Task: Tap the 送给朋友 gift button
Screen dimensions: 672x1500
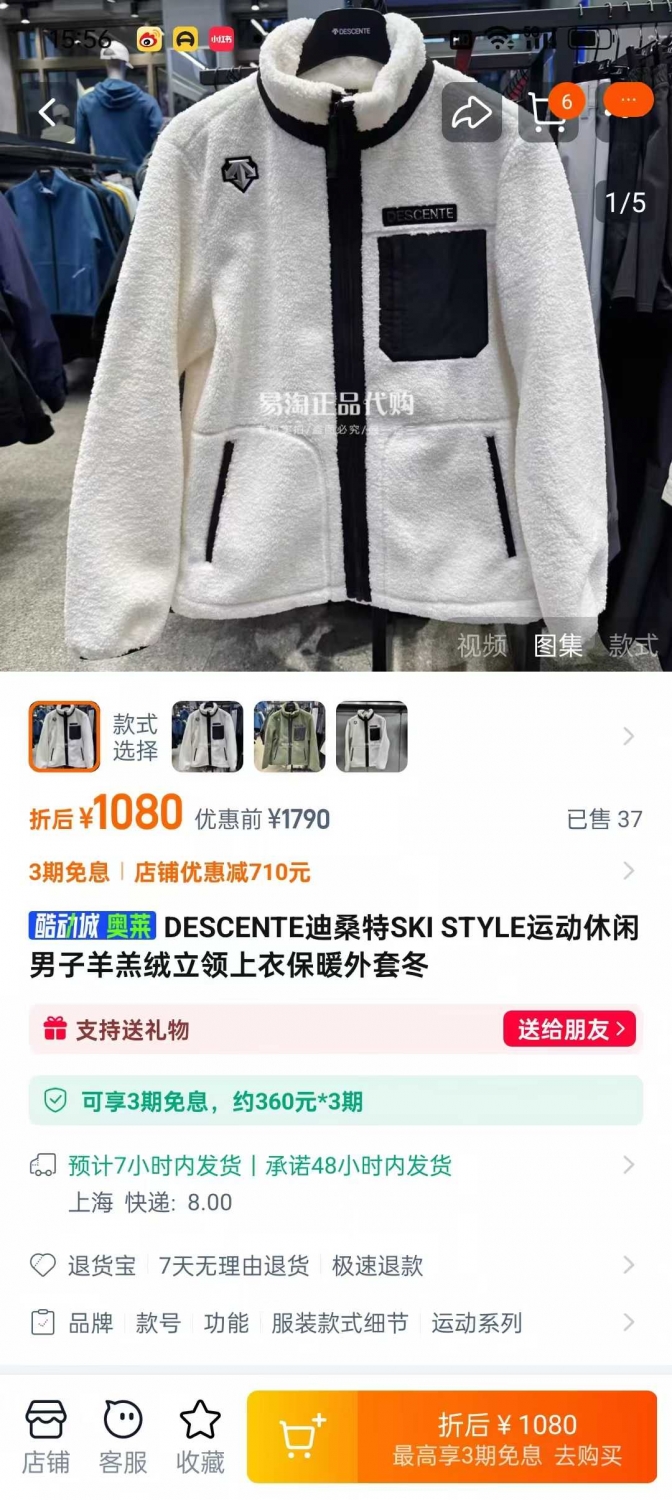Action: point(570,1029)
